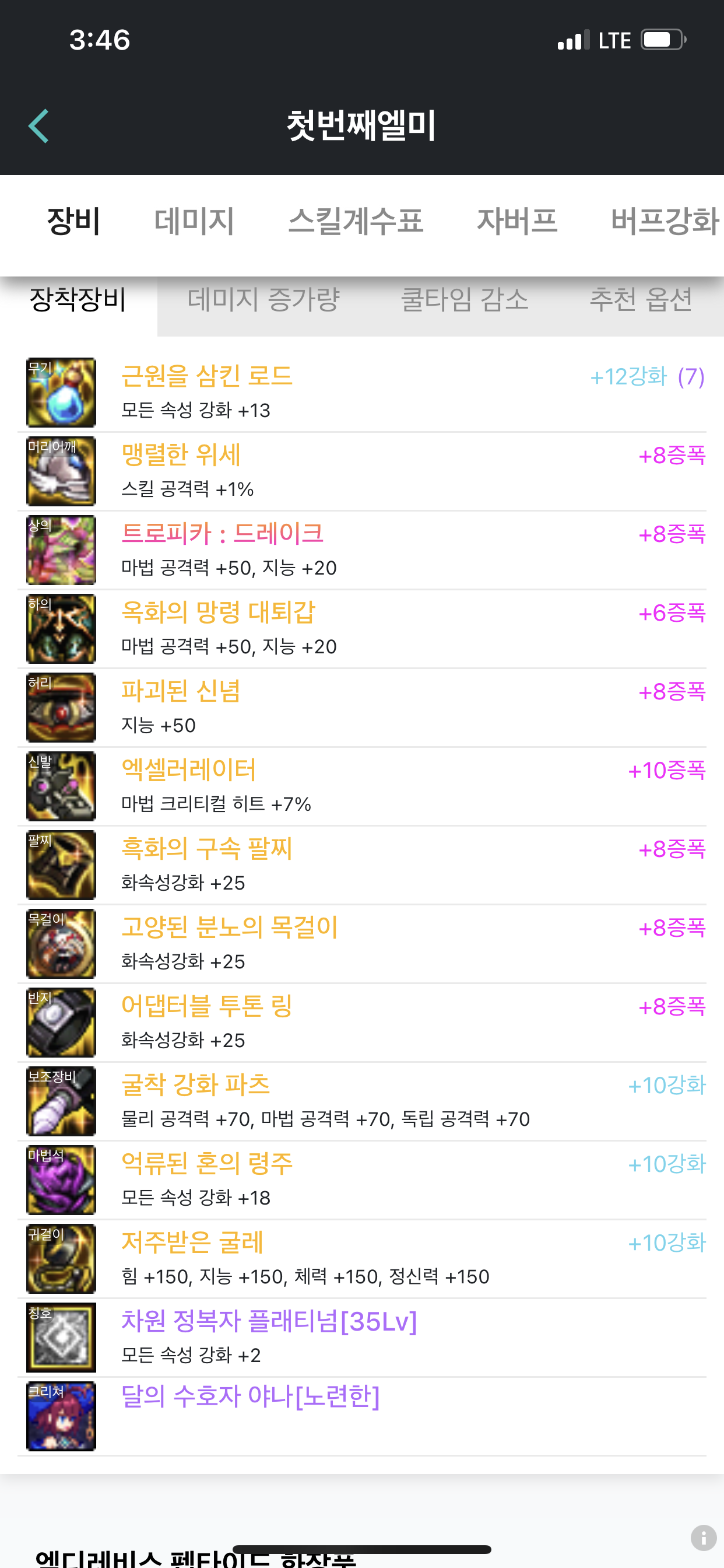View details of 맹렬한 위세
Screen dimensions: 724x1568
click(x=362, y=471)
